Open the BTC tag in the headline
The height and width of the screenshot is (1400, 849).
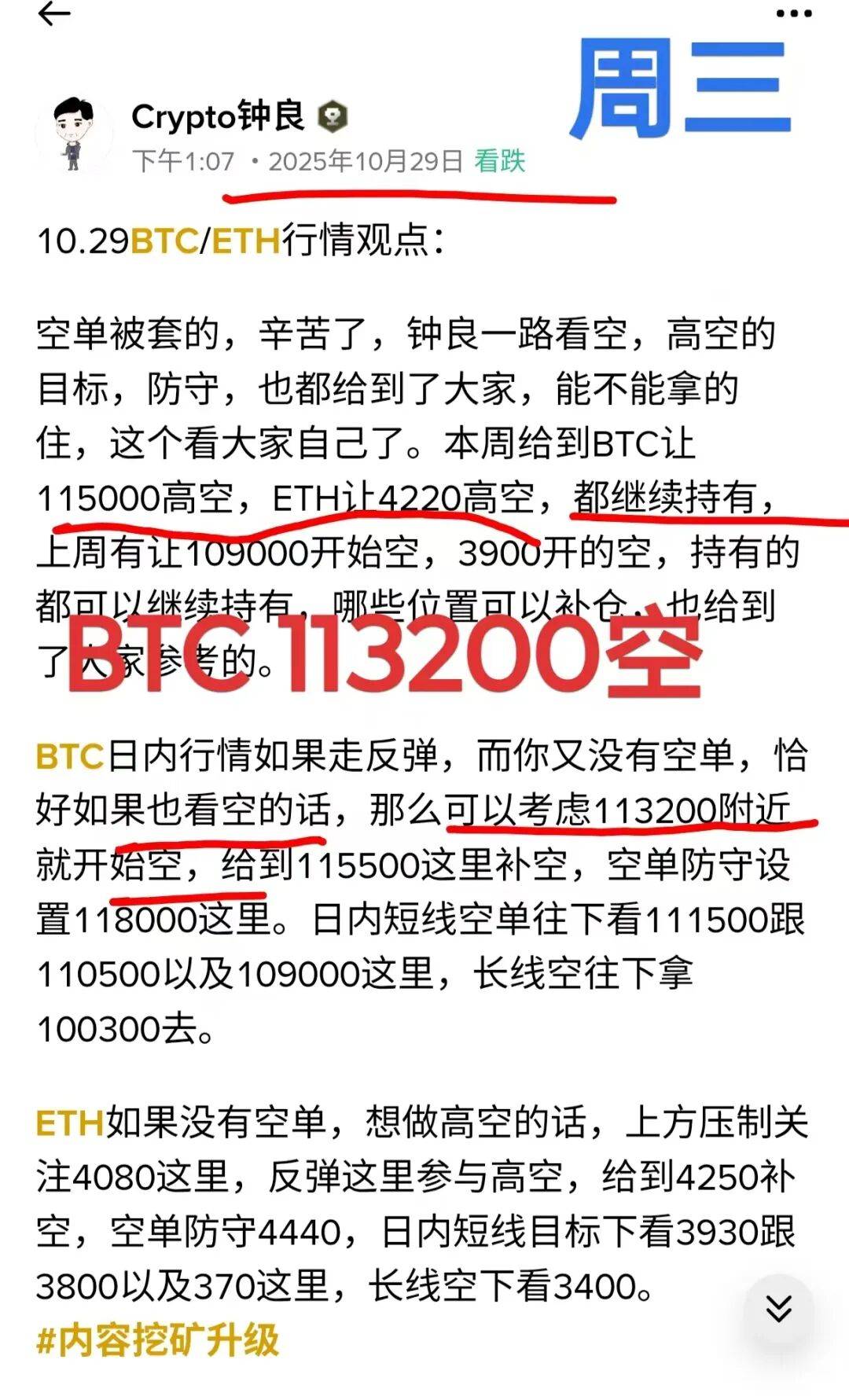pyautogui.click(x=164, y=241)
